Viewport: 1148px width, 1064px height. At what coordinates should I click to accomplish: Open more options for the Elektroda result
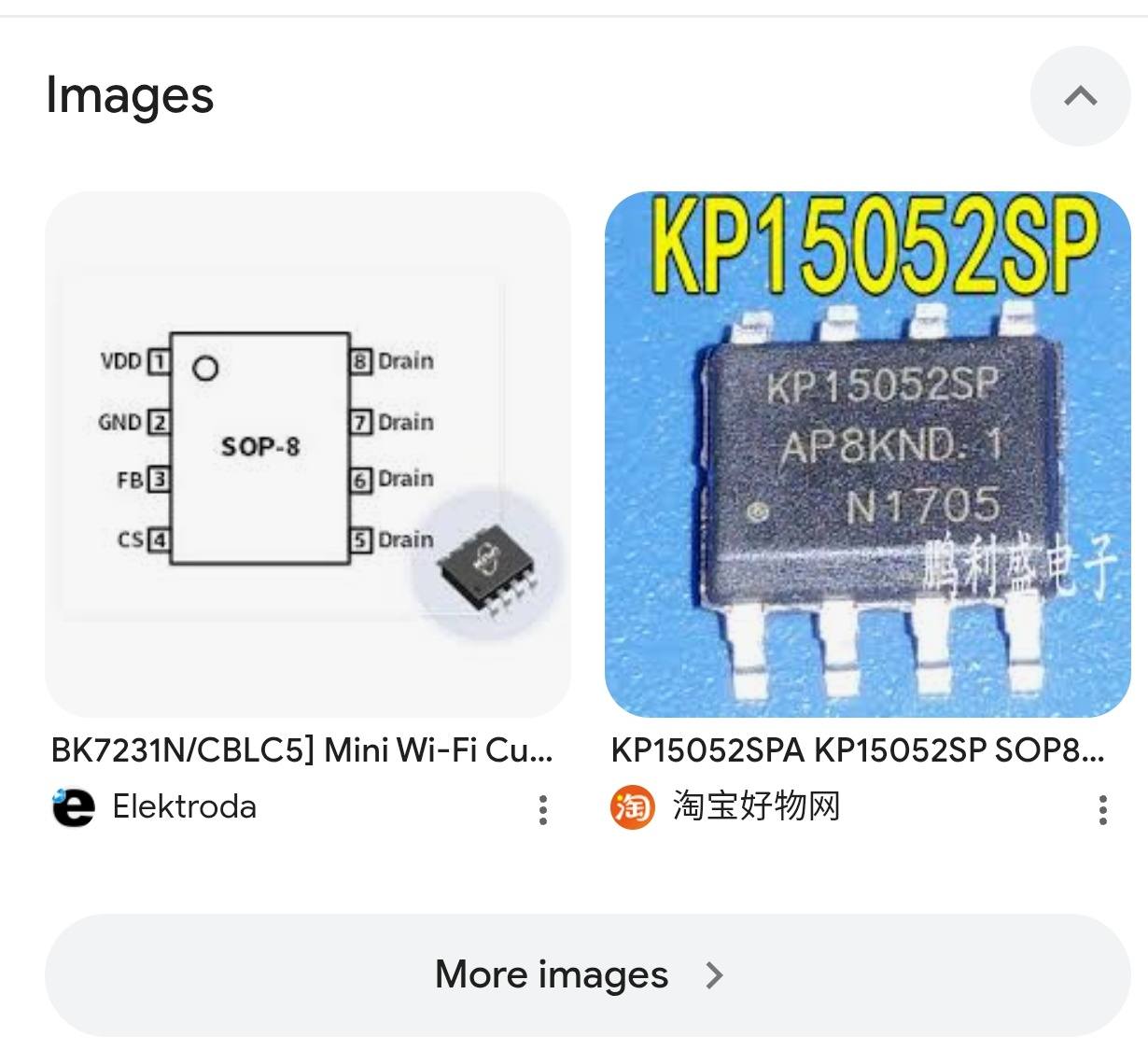(542, 809)
